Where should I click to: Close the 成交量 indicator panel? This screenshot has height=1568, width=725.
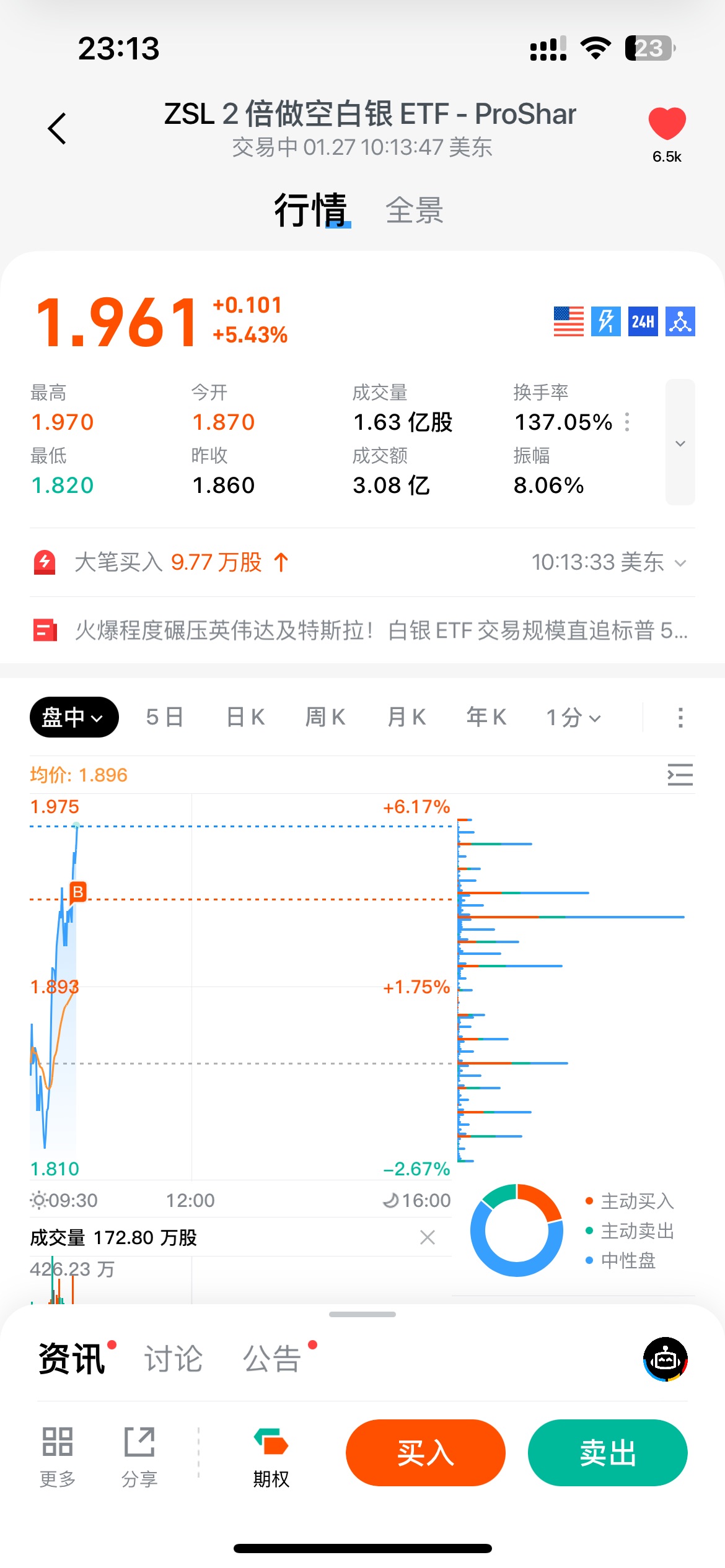[428, 1237]
